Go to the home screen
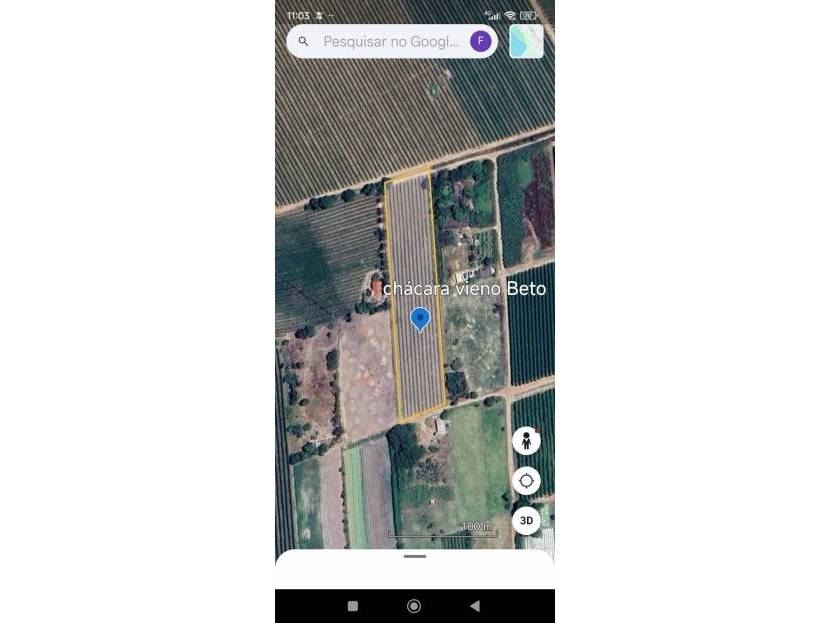Image resolution: width=830 pixels, height=623 pixels. click(x=414, y=606)
